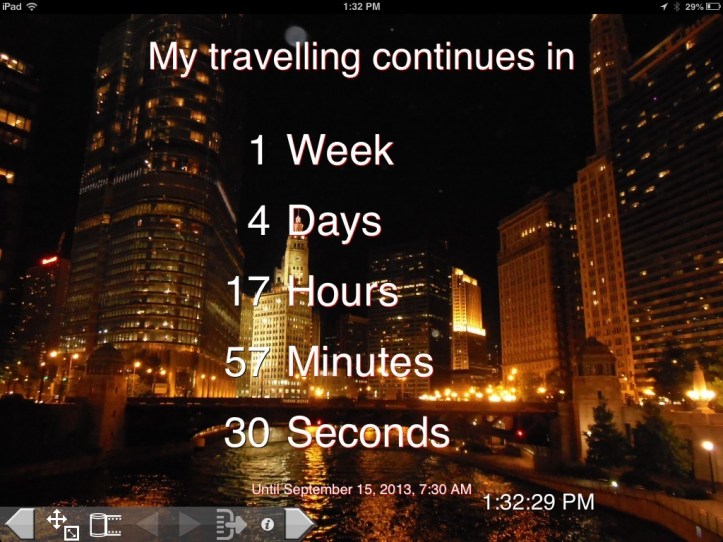Tap the large left arrow on the toolbar

(20, 523)
